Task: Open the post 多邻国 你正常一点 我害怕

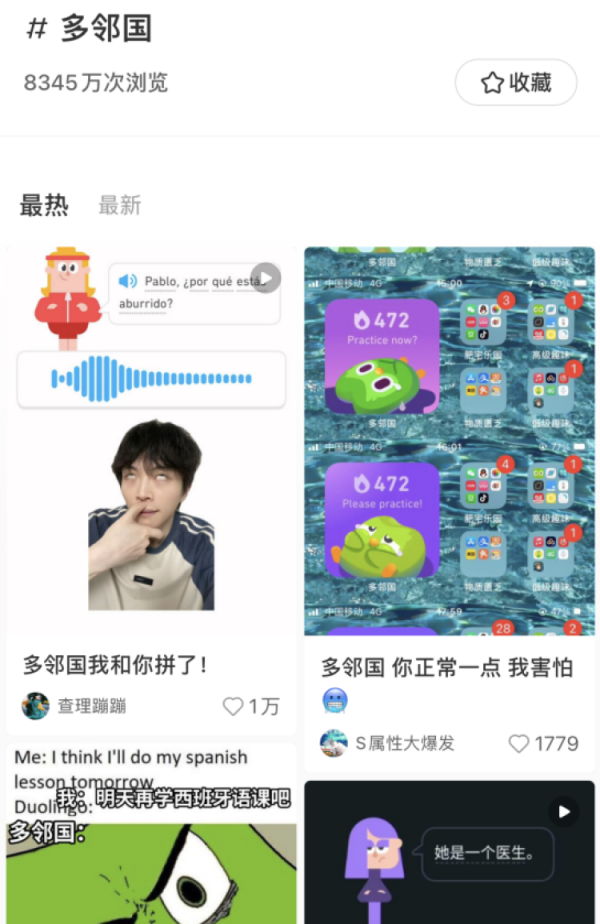Action: (x=448, y=440)
